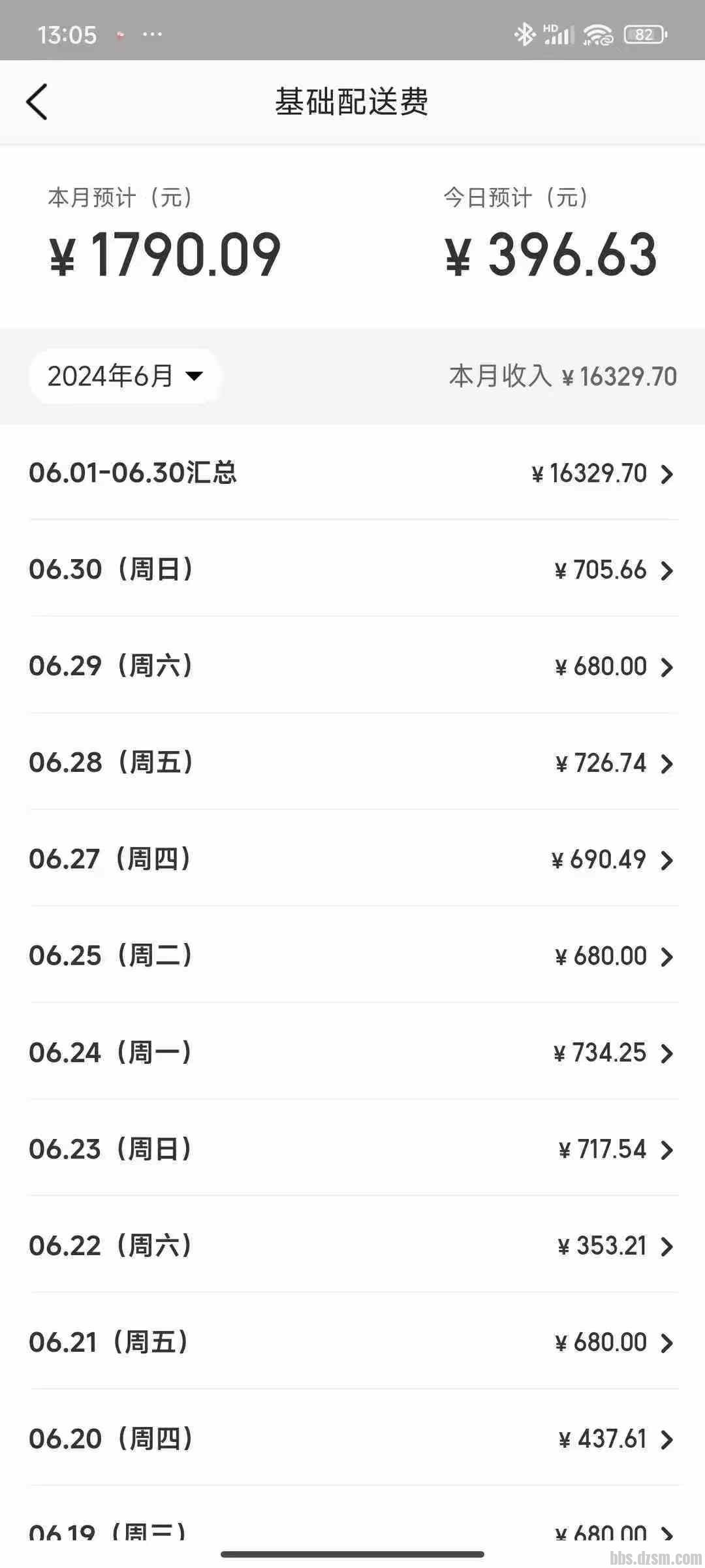
Task: Show 06.28 (周五) delivery fee details
Action: pyautogui.click(x=352, y=763)
